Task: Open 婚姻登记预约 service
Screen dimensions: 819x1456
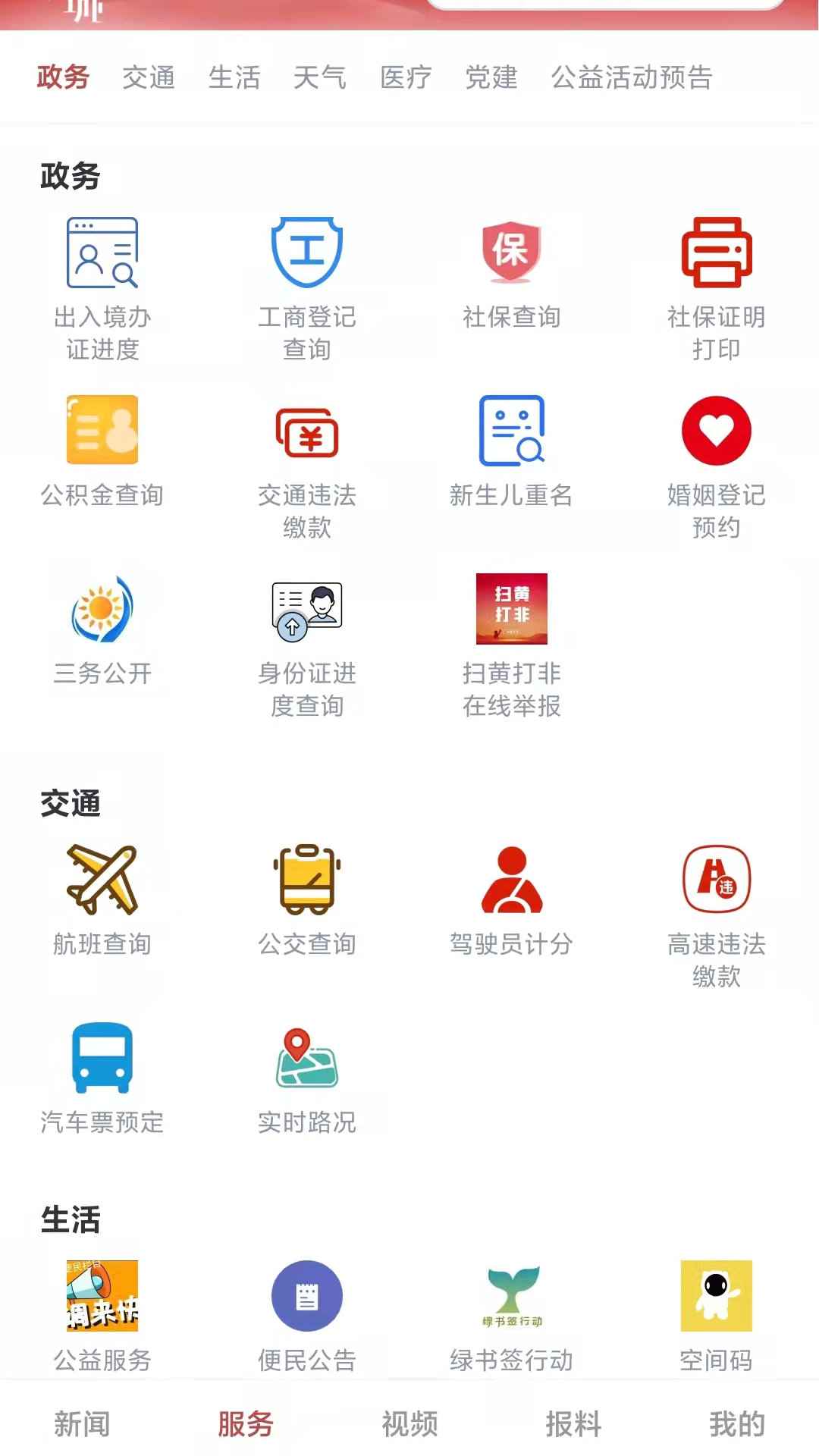Action: point(717,430)
